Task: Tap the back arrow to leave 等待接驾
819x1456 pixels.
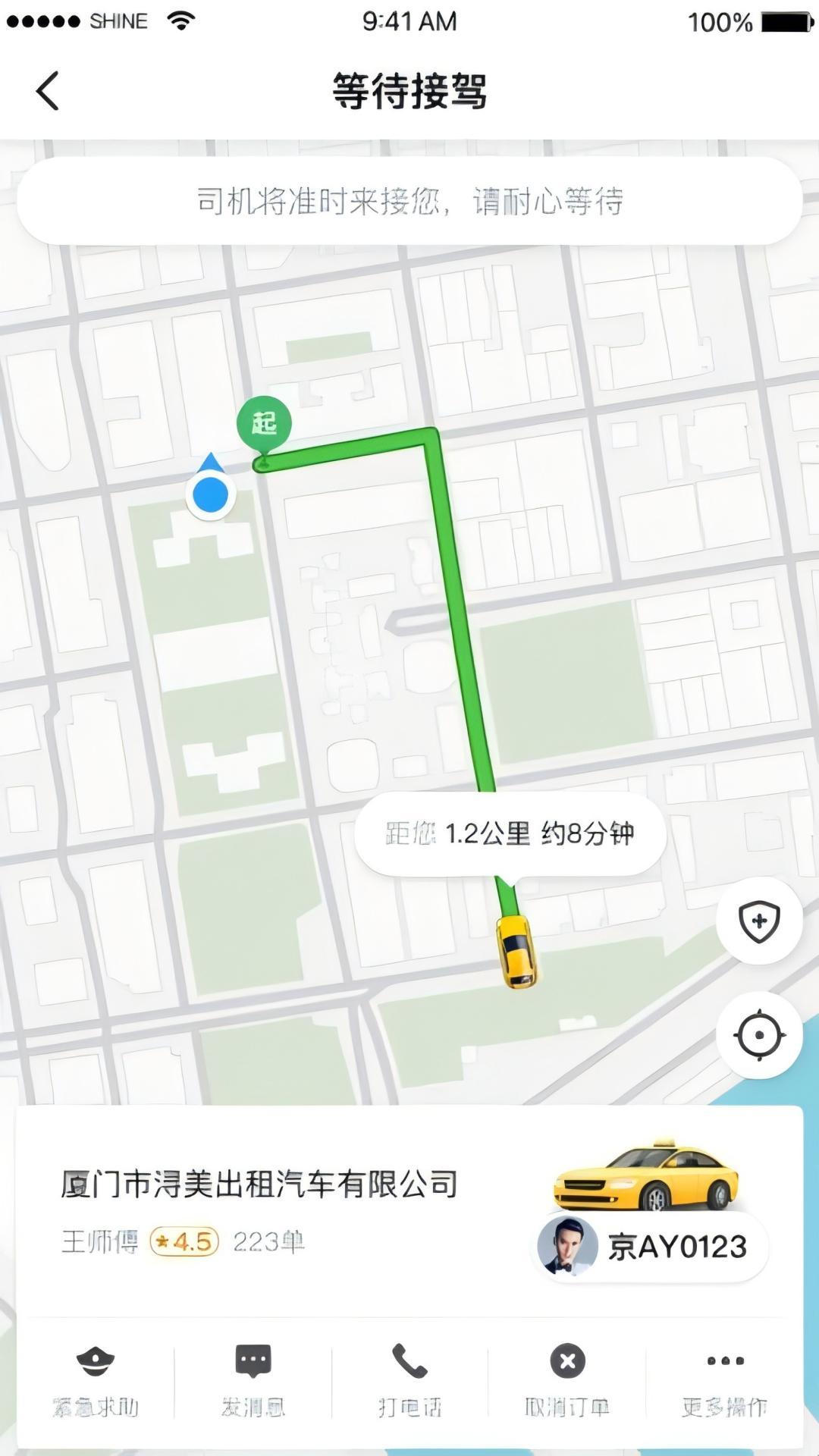Action: pos(48,89)
